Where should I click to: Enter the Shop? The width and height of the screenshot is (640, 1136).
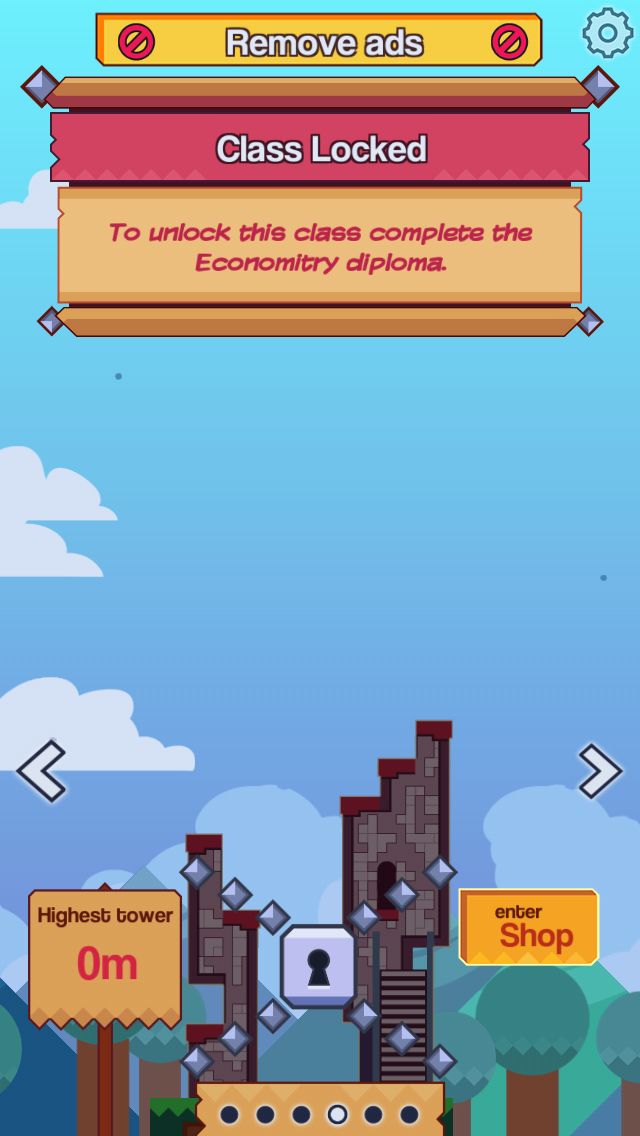529,927
